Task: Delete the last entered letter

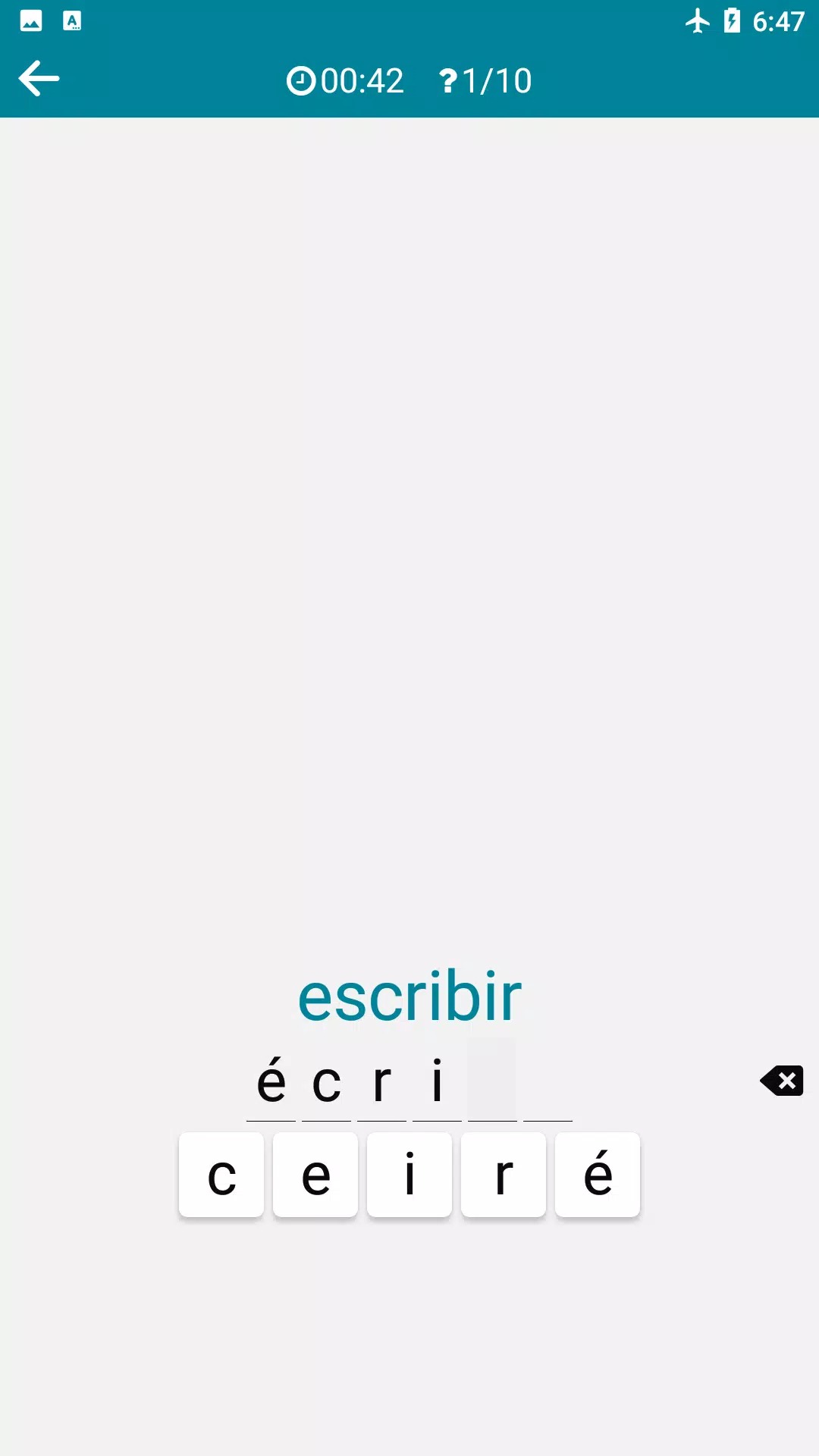Action: tap(782, 1081)
